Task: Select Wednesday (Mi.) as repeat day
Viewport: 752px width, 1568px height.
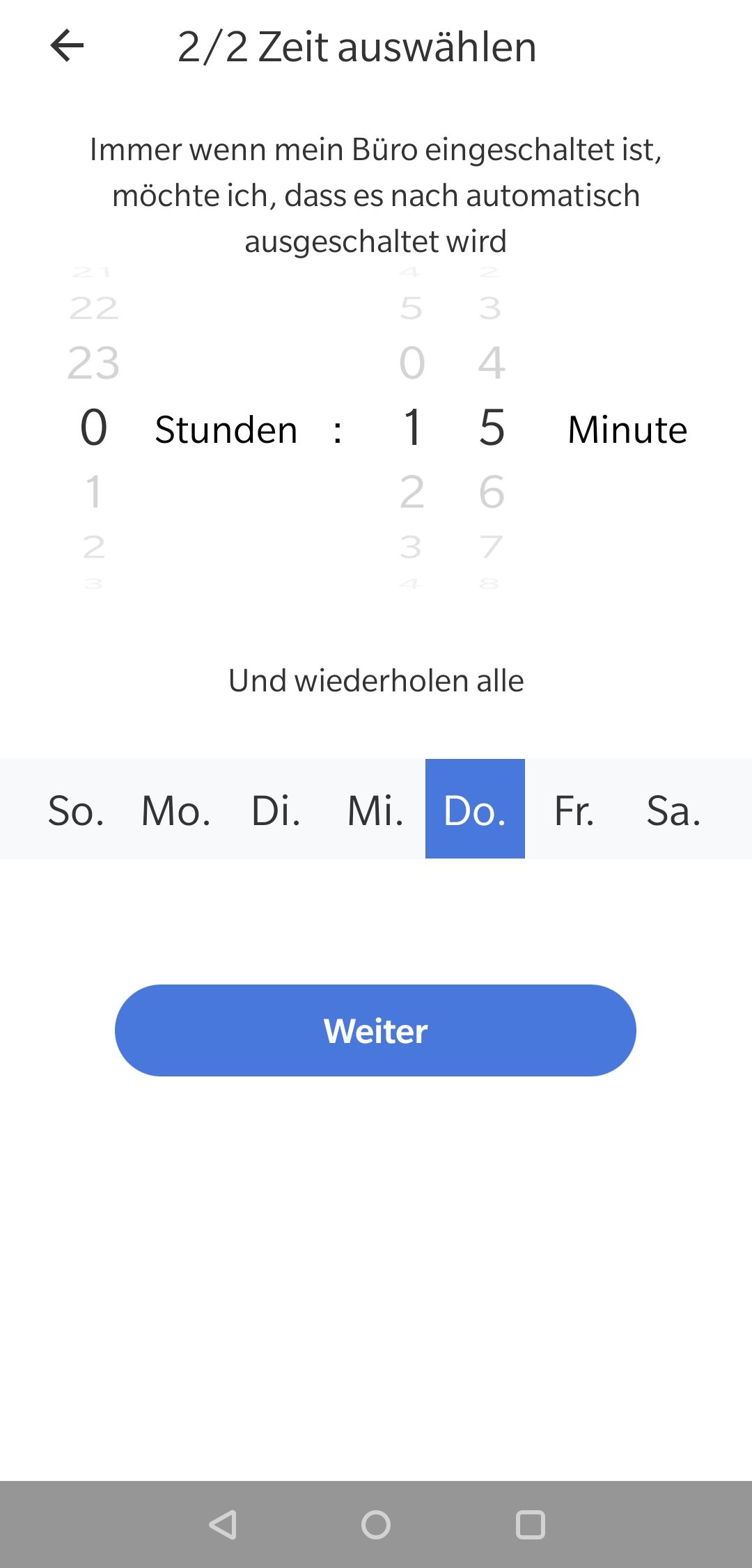Action: coord(375,810)
